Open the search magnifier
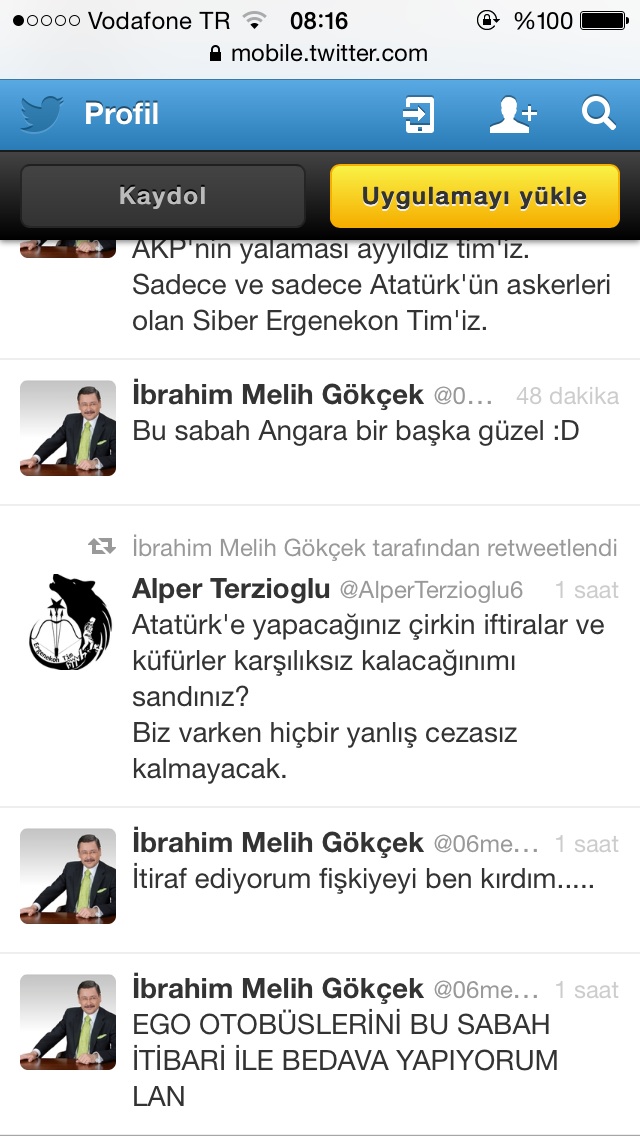Image resolution: width=640 pixels, height=1136 pixels. click(x=598, y=114)
